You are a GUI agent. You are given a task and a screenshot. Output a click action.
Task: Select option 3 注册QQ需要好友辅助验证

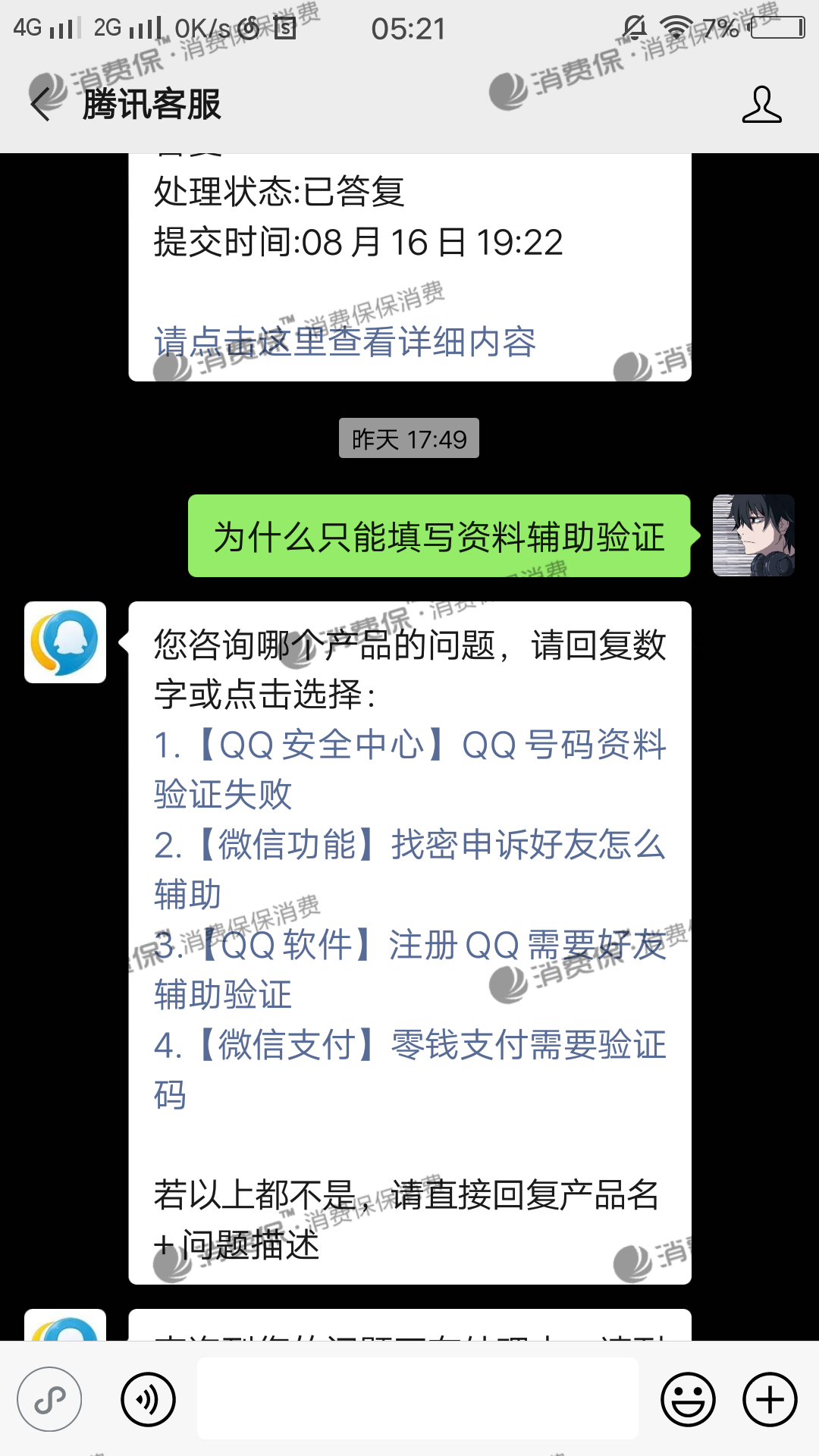coord(409,969)
